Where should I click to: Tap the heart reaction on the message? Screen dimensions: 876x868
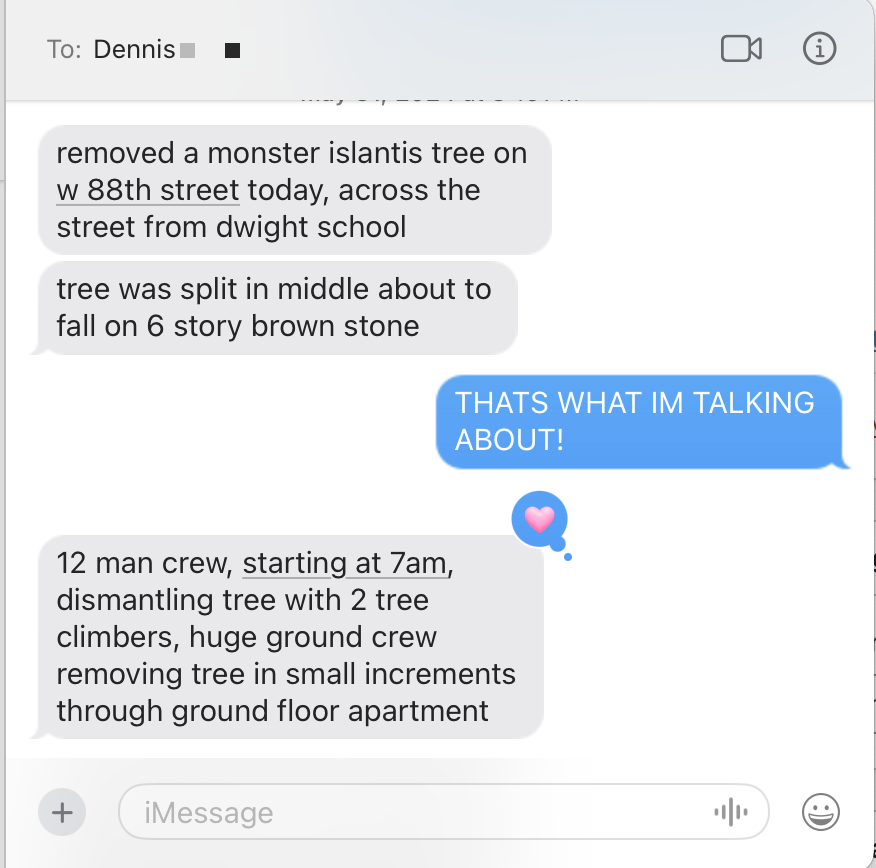click(539, 518)
